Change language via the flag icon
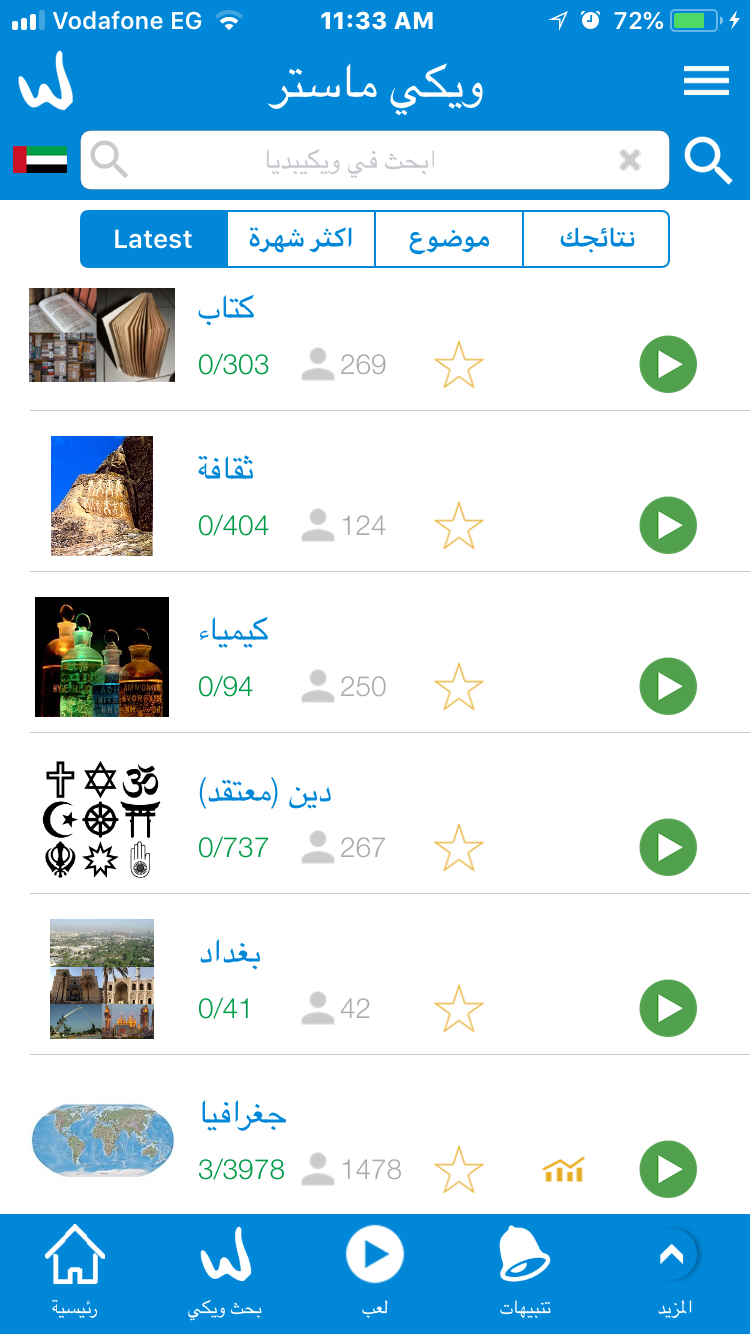The width and height of the screenshot is (750, 1334). tap(40, 160)
